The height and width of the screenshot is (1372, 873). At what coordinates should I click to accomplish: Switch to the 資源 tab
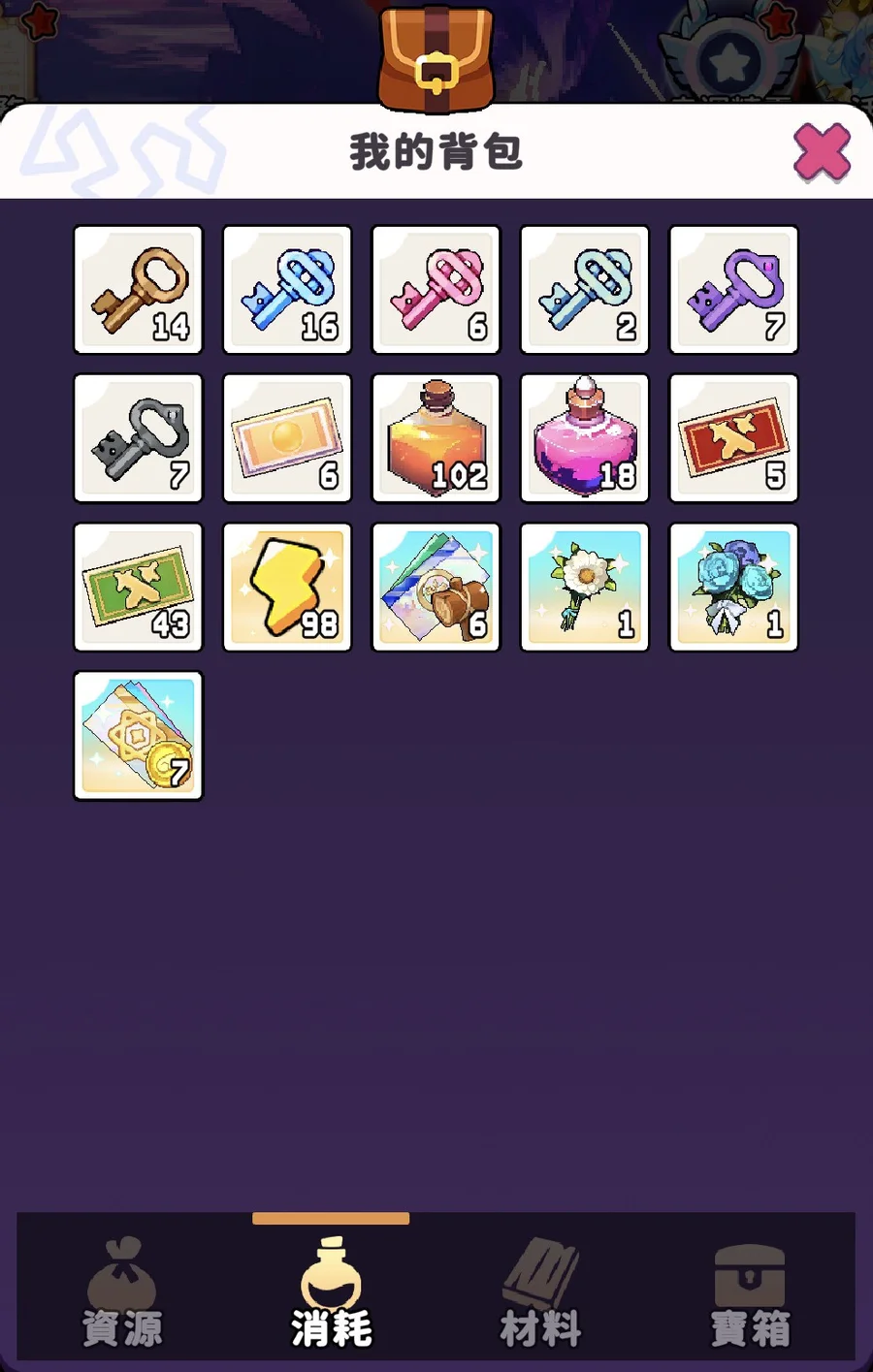pos(122,1294)
